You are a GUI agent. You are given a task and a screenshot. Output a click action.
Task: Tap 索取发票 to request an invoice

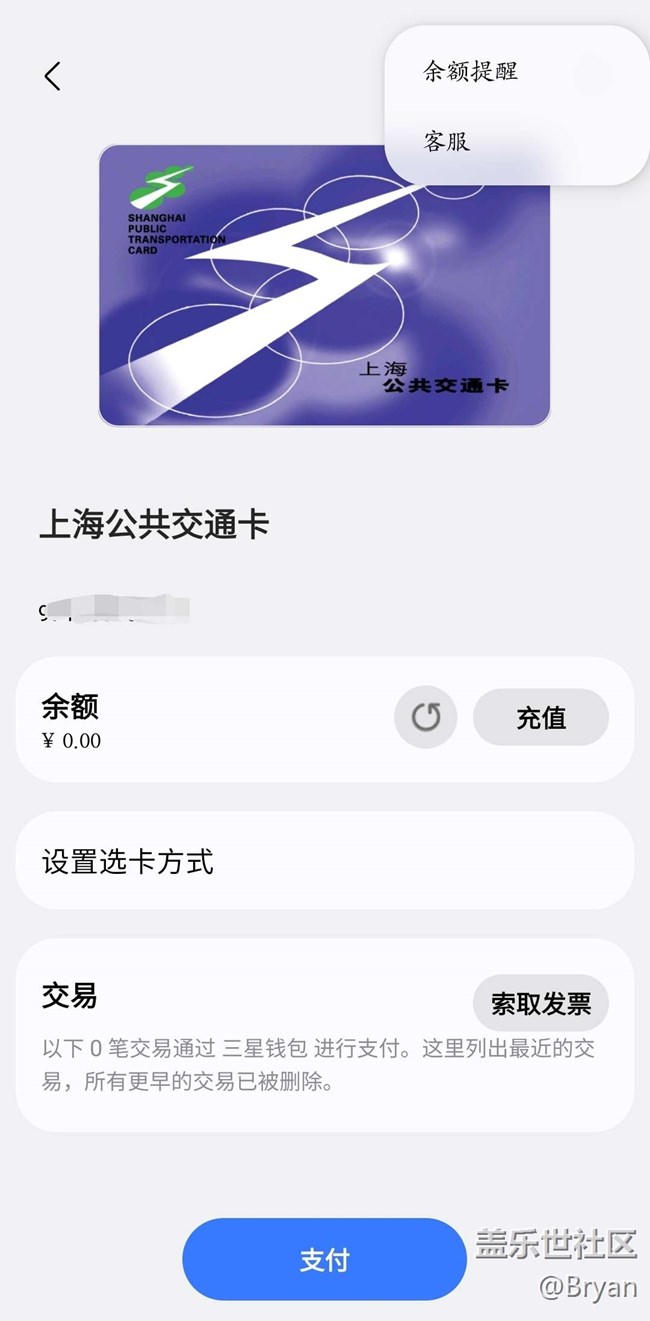click(541, 1002)
